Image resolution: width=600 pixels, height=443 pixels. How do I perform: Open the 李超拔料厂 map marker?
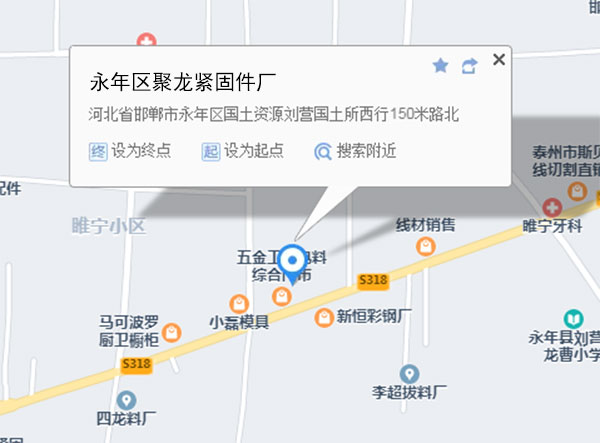tap(408, 374)
